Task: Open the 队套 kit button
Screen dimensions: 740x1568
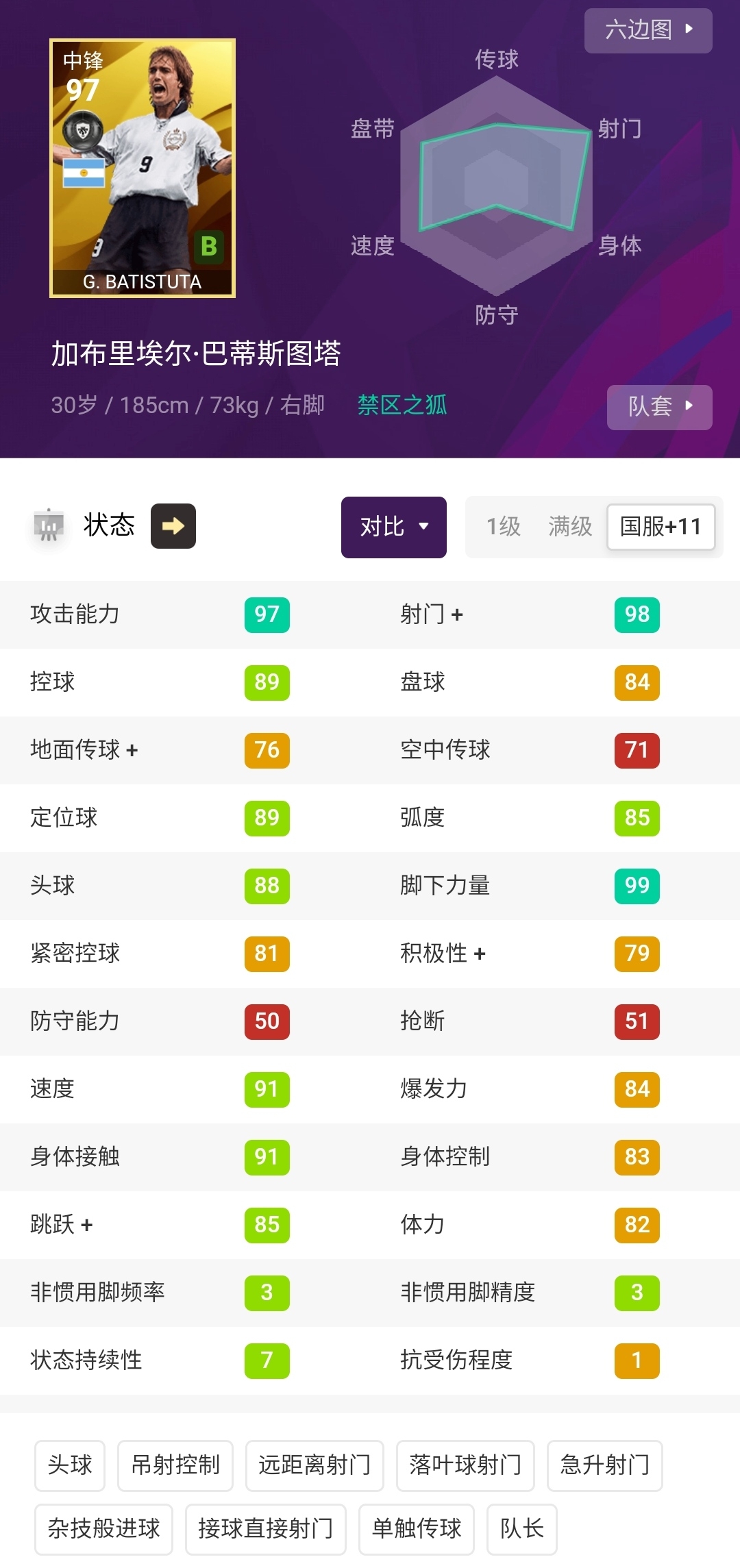Action: (659, 407)
